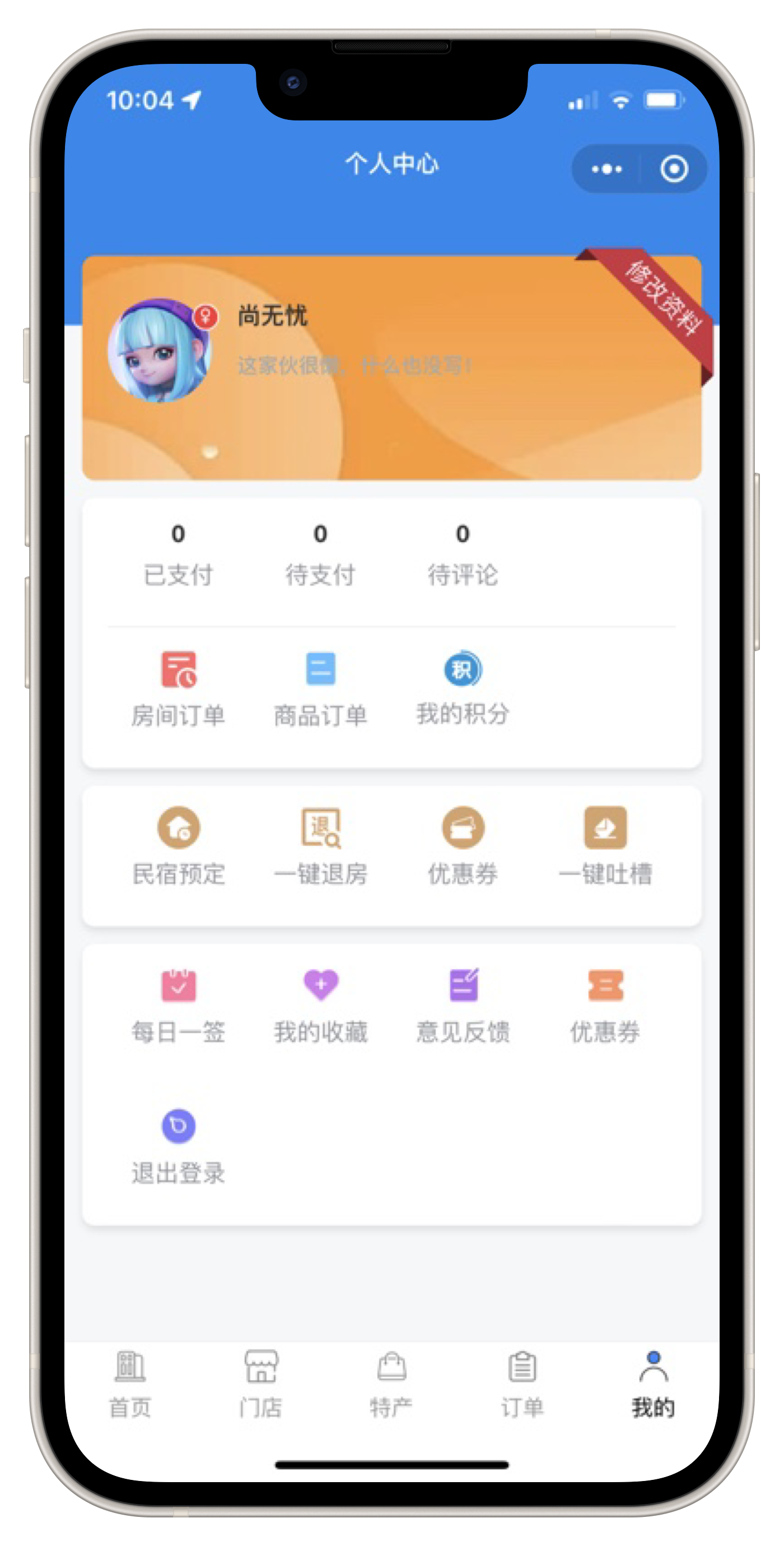784x1546 pixels.
Task: Switch to the 订单 orders tab
Action: pyautogui.click(x=522, y=1384)
